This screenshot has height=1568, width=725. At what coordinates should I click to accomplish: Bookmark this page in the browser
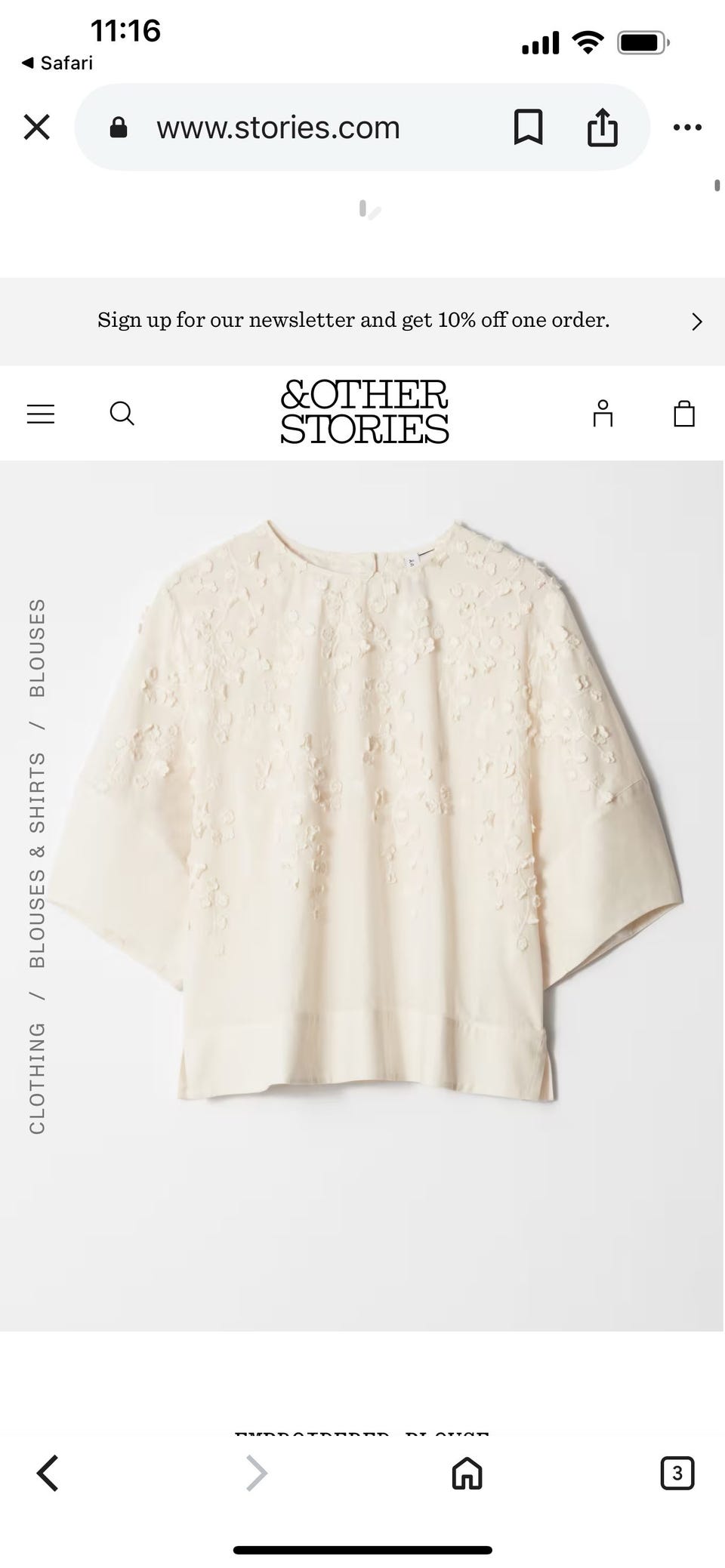pos(528,127)
